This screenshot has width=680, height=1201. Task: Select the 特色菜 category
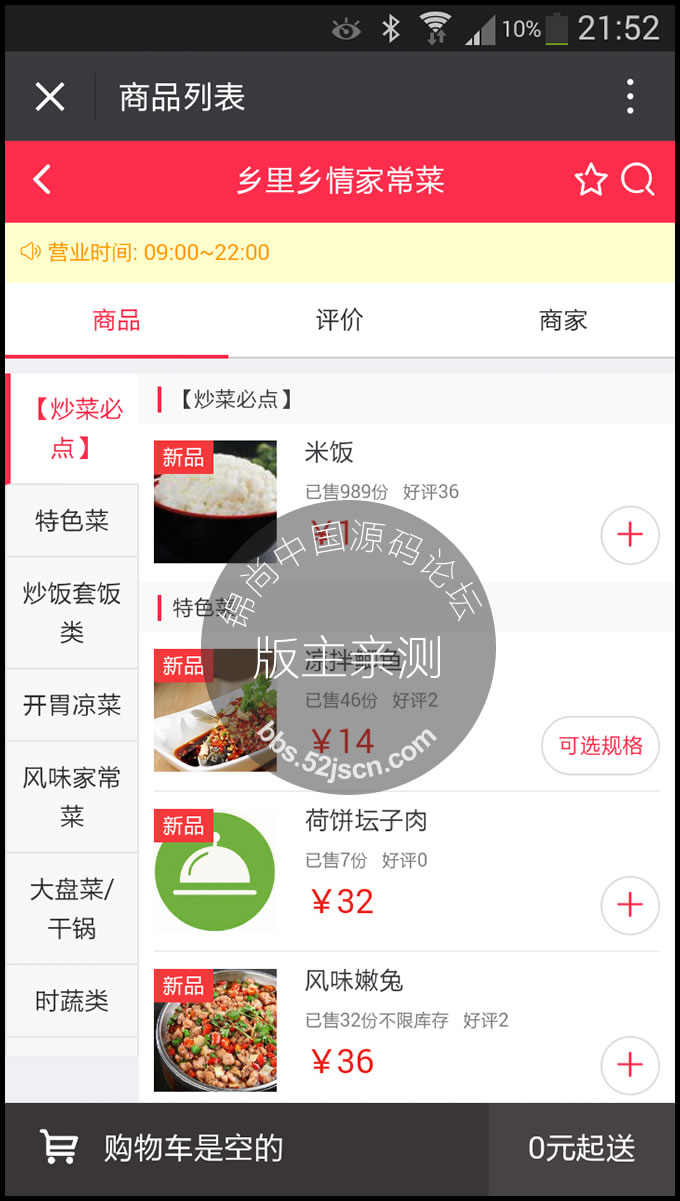coord(72,521)
